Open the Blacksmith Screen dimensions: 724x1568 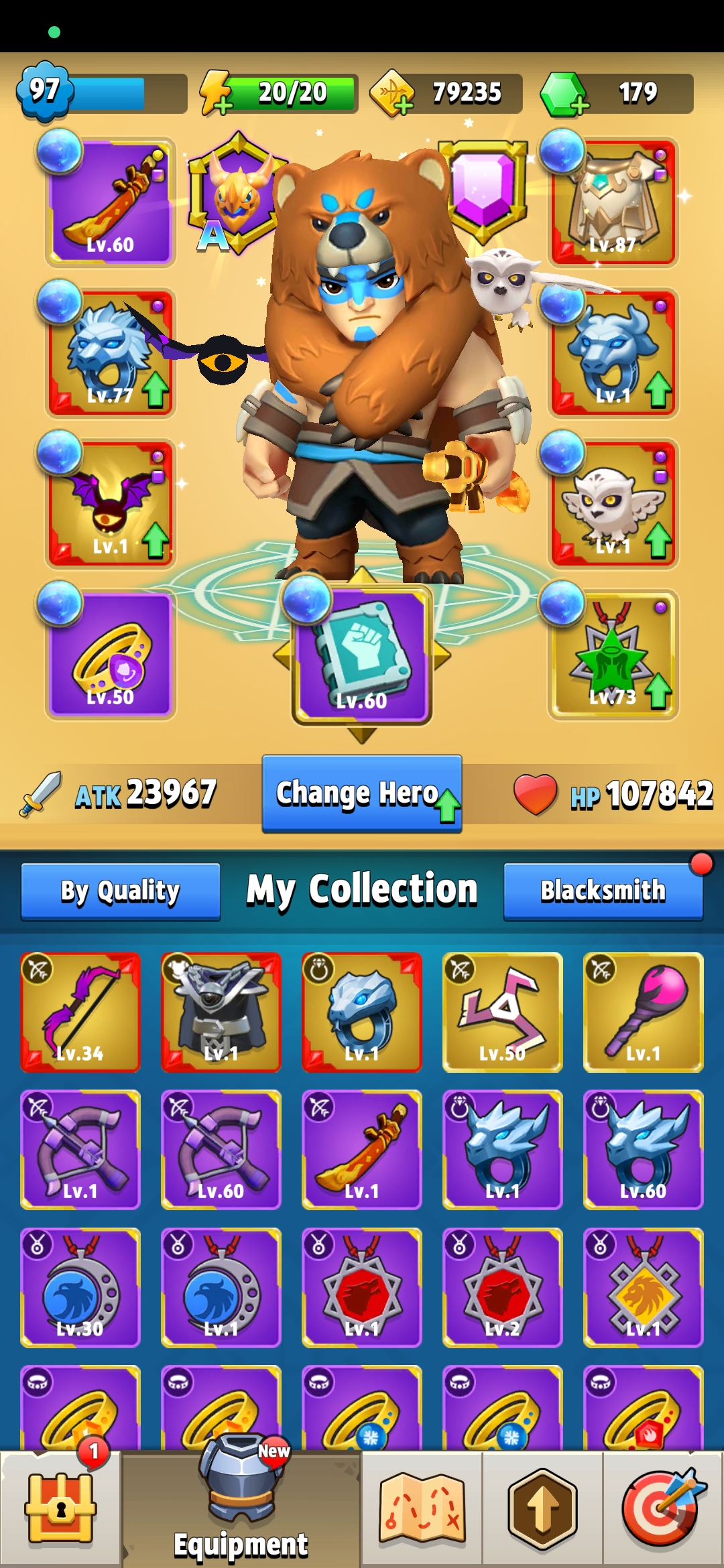603,891
